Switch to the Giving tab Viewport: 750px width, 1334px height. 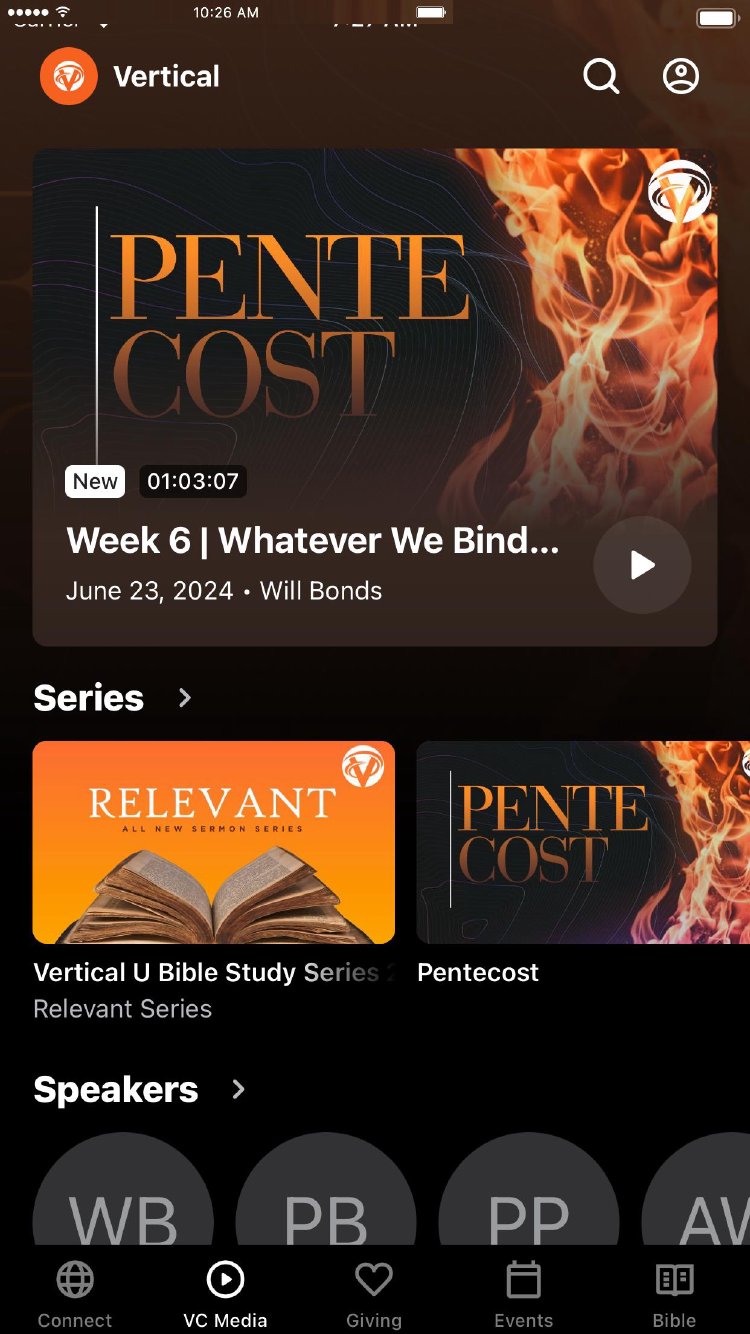[x=374, y=1295]
